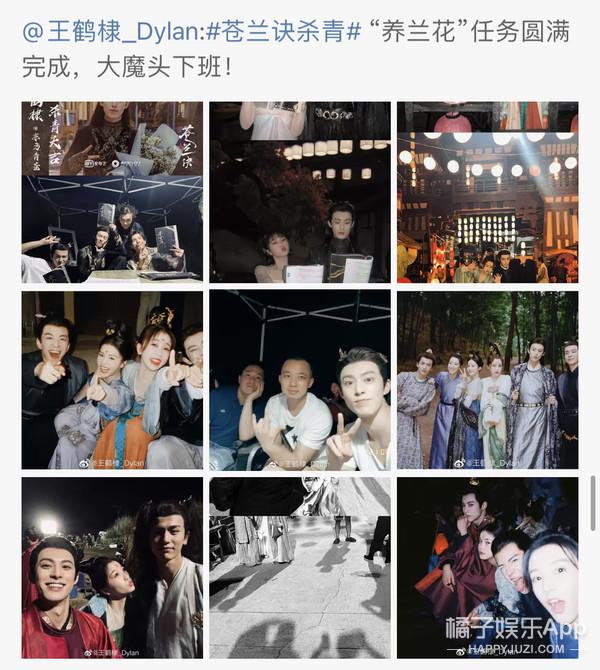Image resolution: width=600 pixels, height=670 pixels.
Task: Open the photo of crew holding scripts under a tent
Action: [x=112, y=192]
